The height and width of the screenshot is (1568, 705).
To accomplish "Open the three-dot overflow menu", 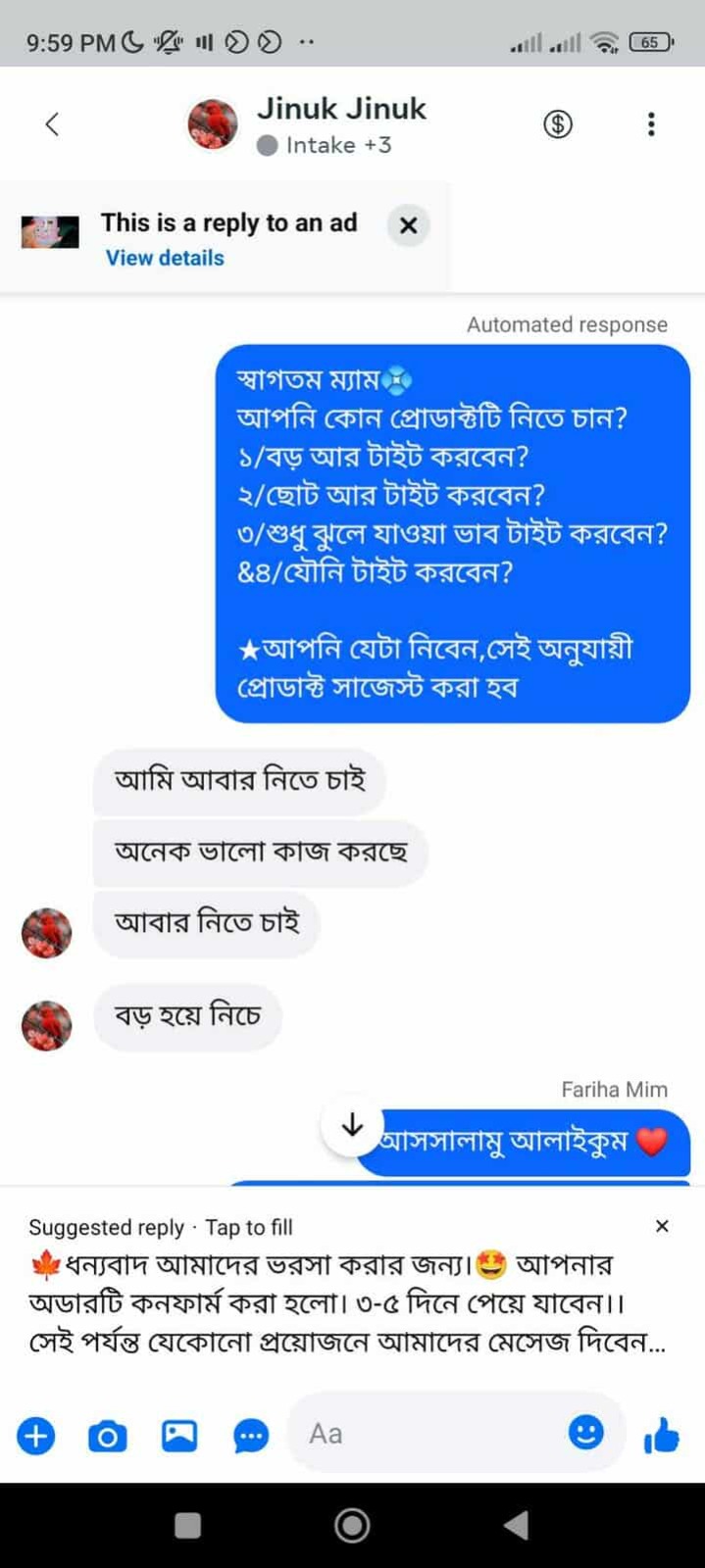I will [x=651, y=124].
